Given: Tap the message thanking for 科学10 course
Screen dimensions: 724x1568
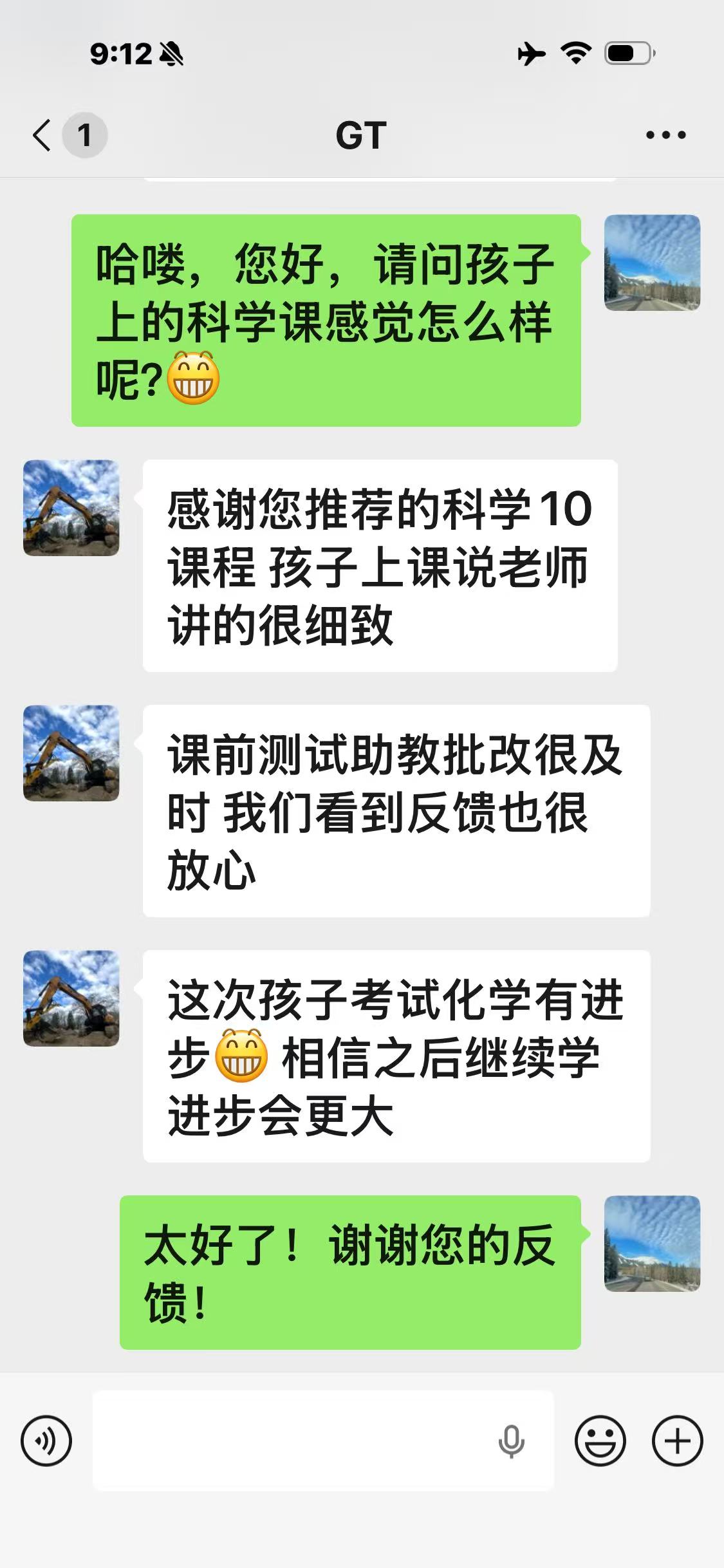Looking at the screenshot, I should (380, 566).
